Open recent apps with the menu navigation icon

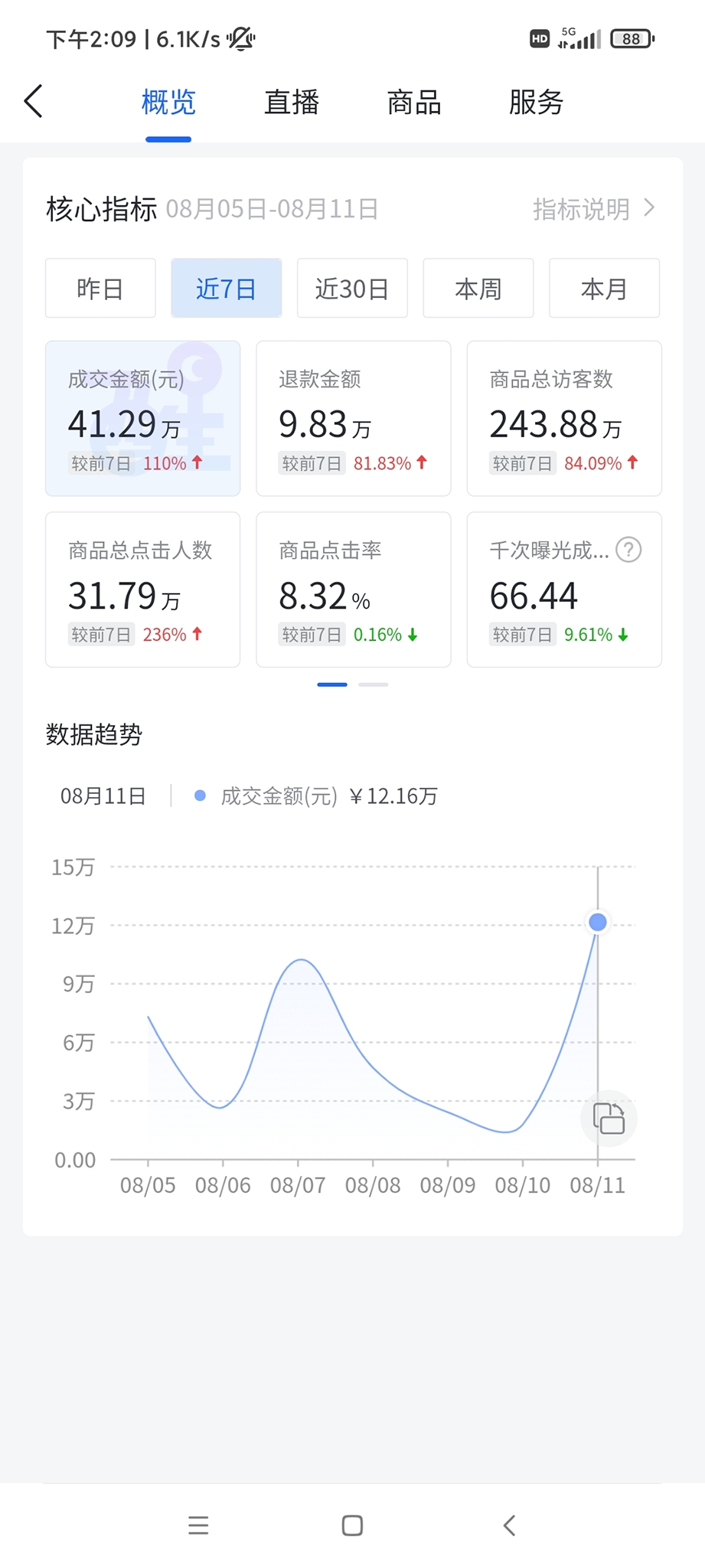click(x=197, y=1524)
